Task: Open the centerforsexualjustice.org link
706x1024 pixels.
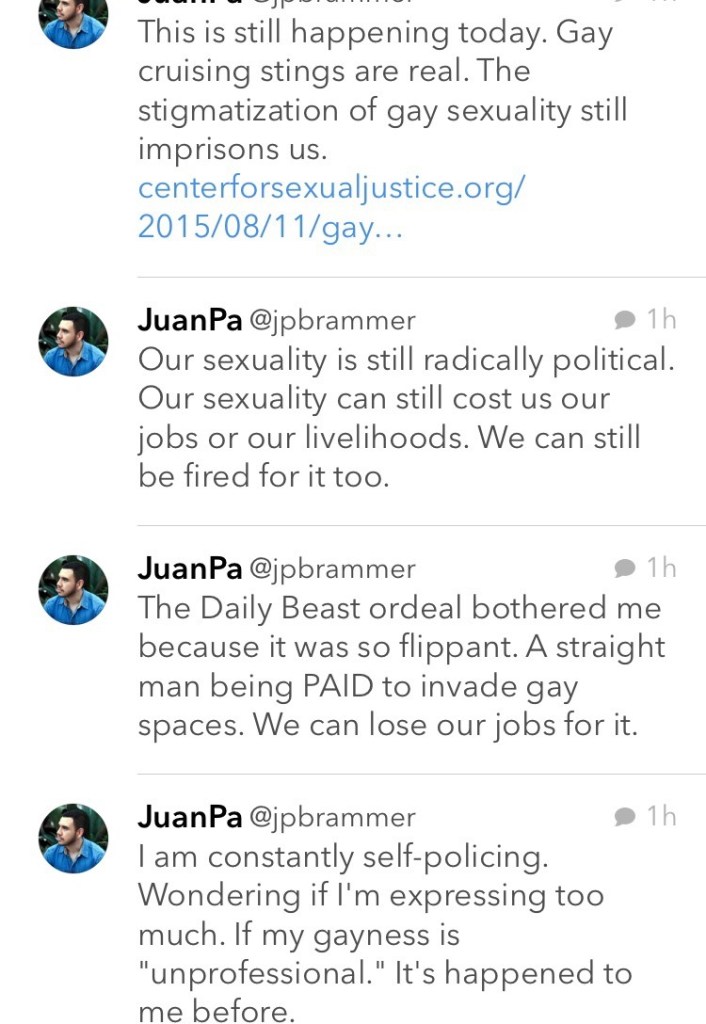Action: (330, 207)
